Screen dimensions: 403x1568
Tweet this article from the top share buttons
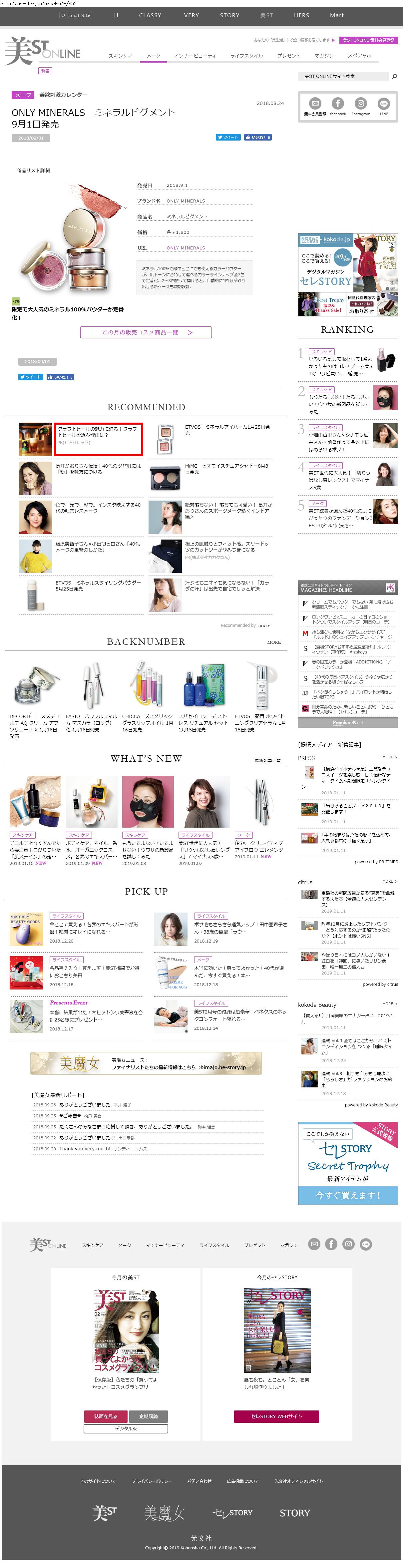[228, 138]
